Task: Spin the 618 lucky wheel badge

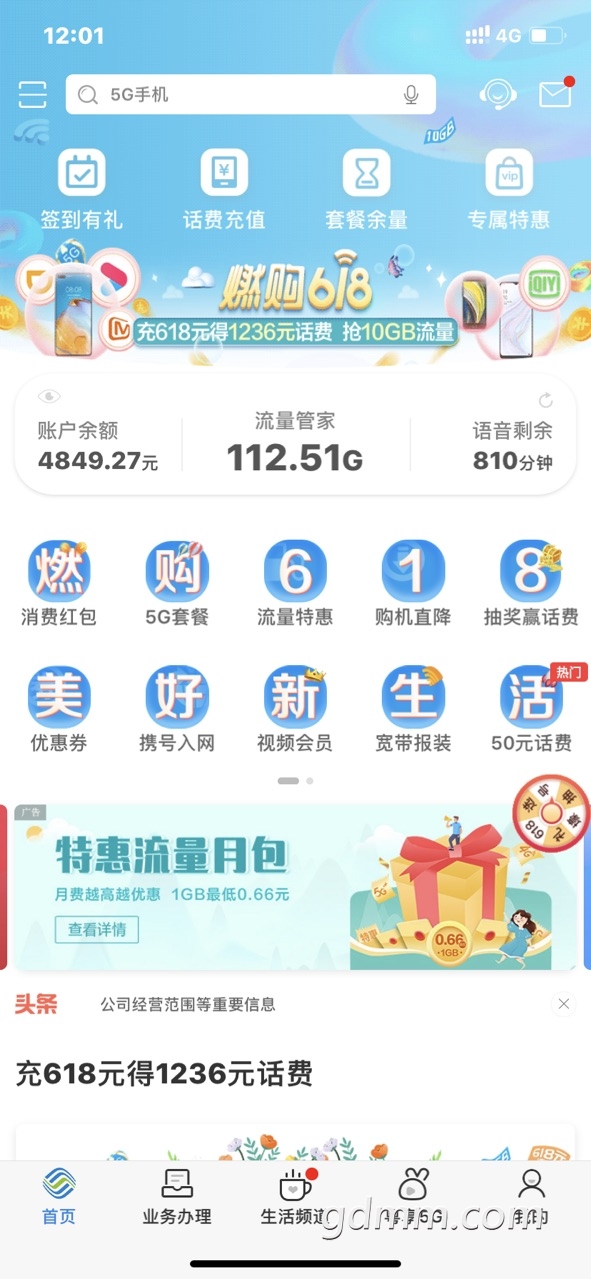Action: point(552,811)
